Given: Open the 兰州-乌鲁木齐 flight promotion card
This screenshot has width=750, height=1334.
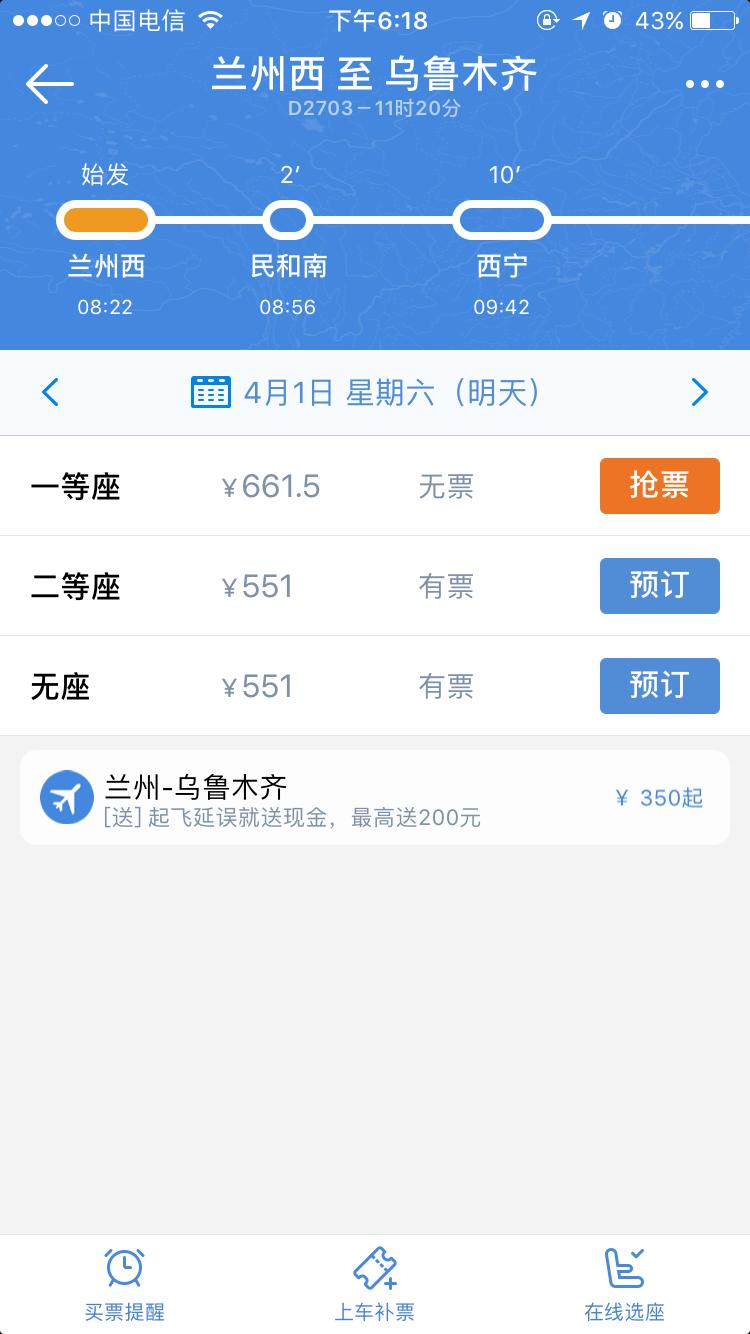Looking at the screenshot, I should click(375, 797).
